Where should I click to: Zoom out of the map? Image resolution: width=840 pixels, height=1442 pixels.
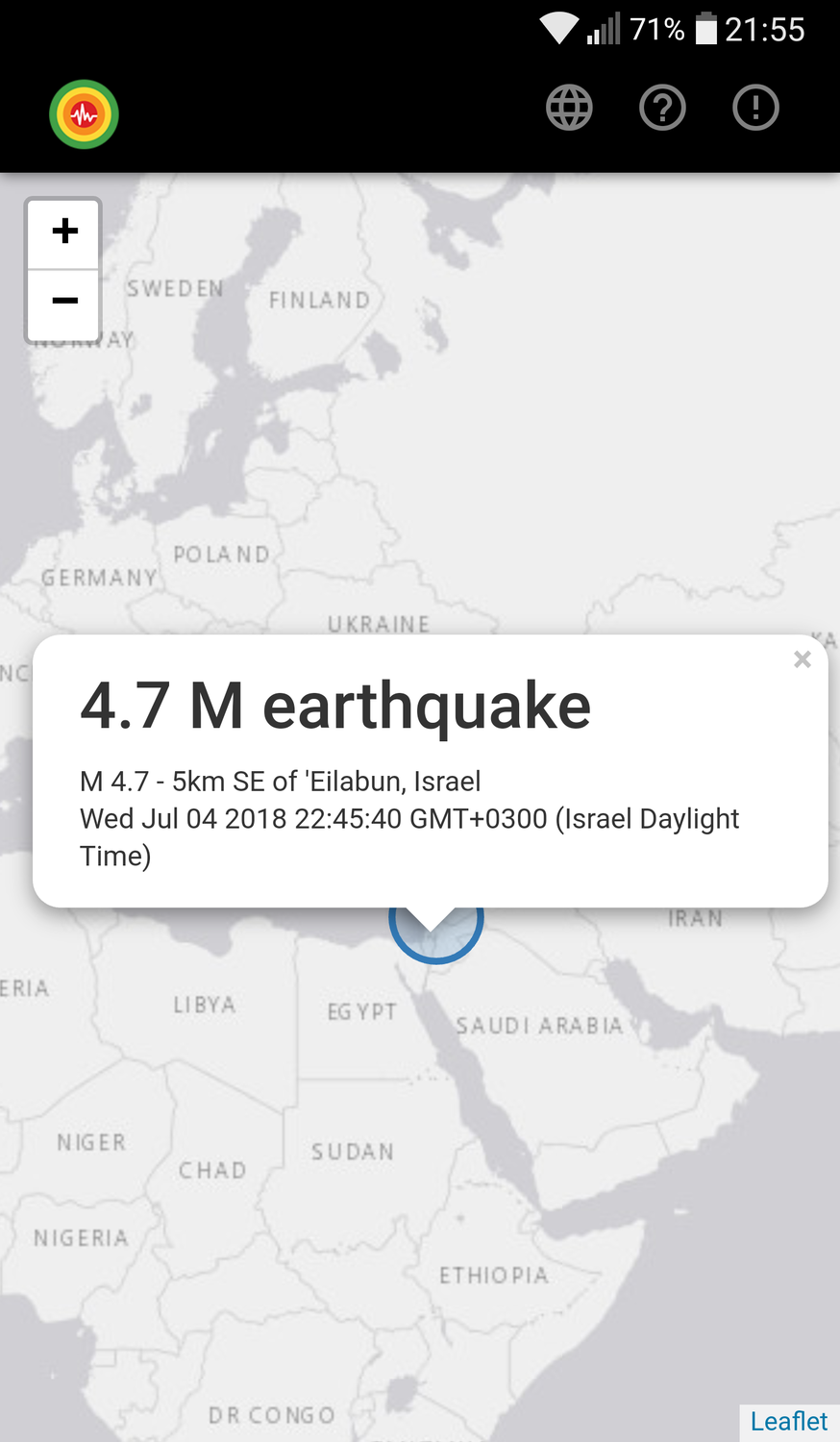64,302
